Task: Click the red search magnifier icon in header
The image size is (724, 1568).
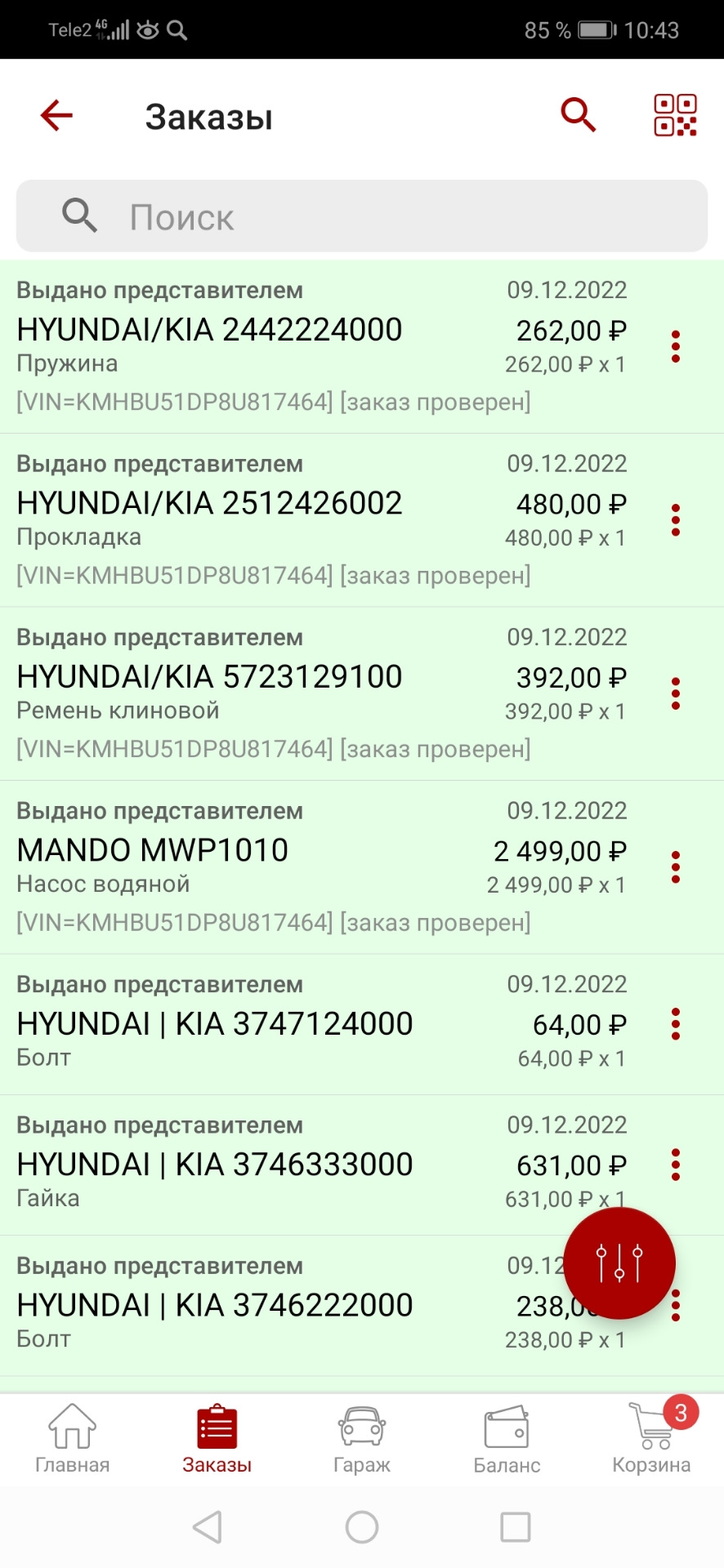Action: coord(578,115)
